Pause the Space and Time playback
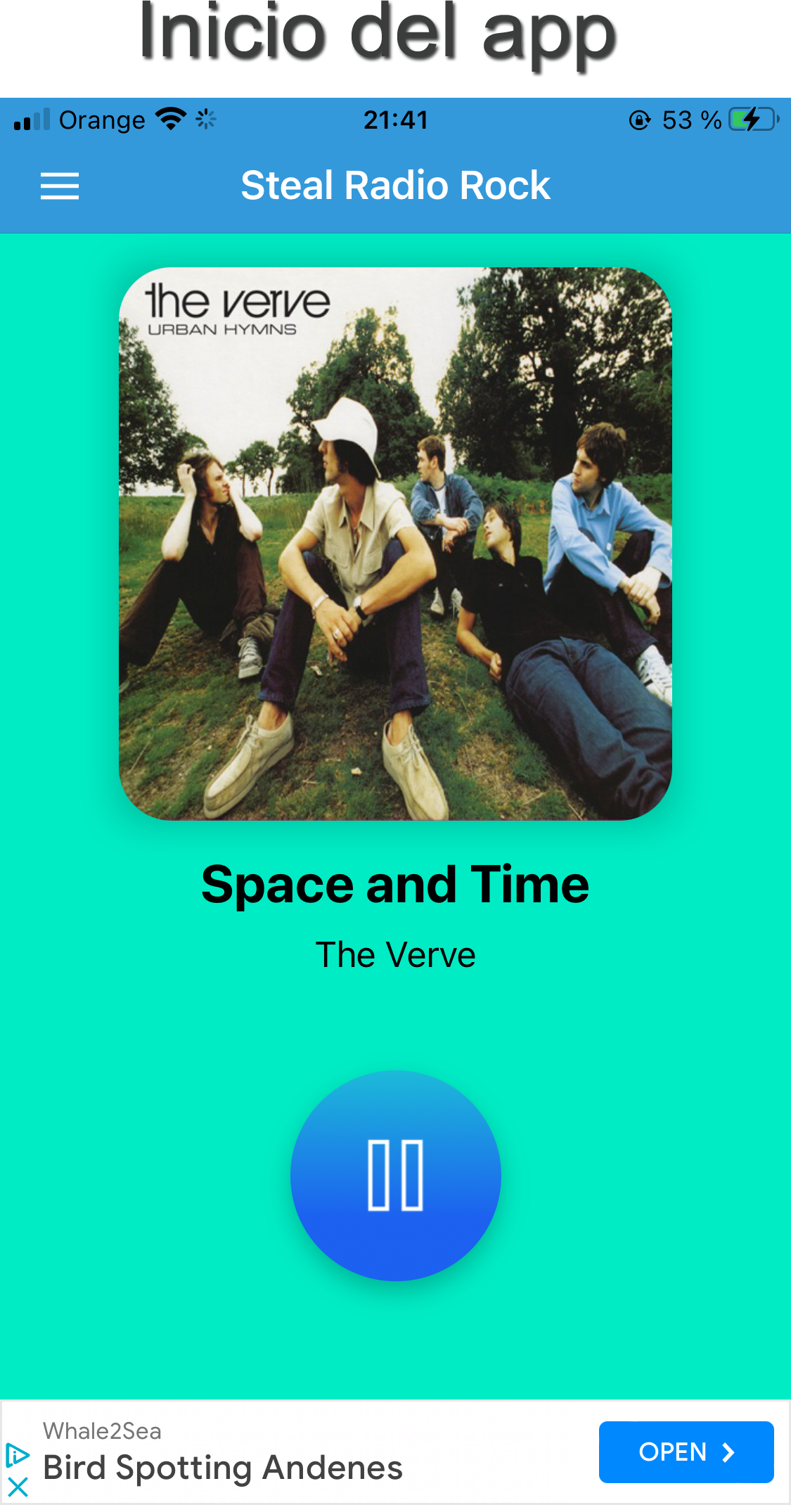This screenshot has height=1512, width=791. 395,1175
